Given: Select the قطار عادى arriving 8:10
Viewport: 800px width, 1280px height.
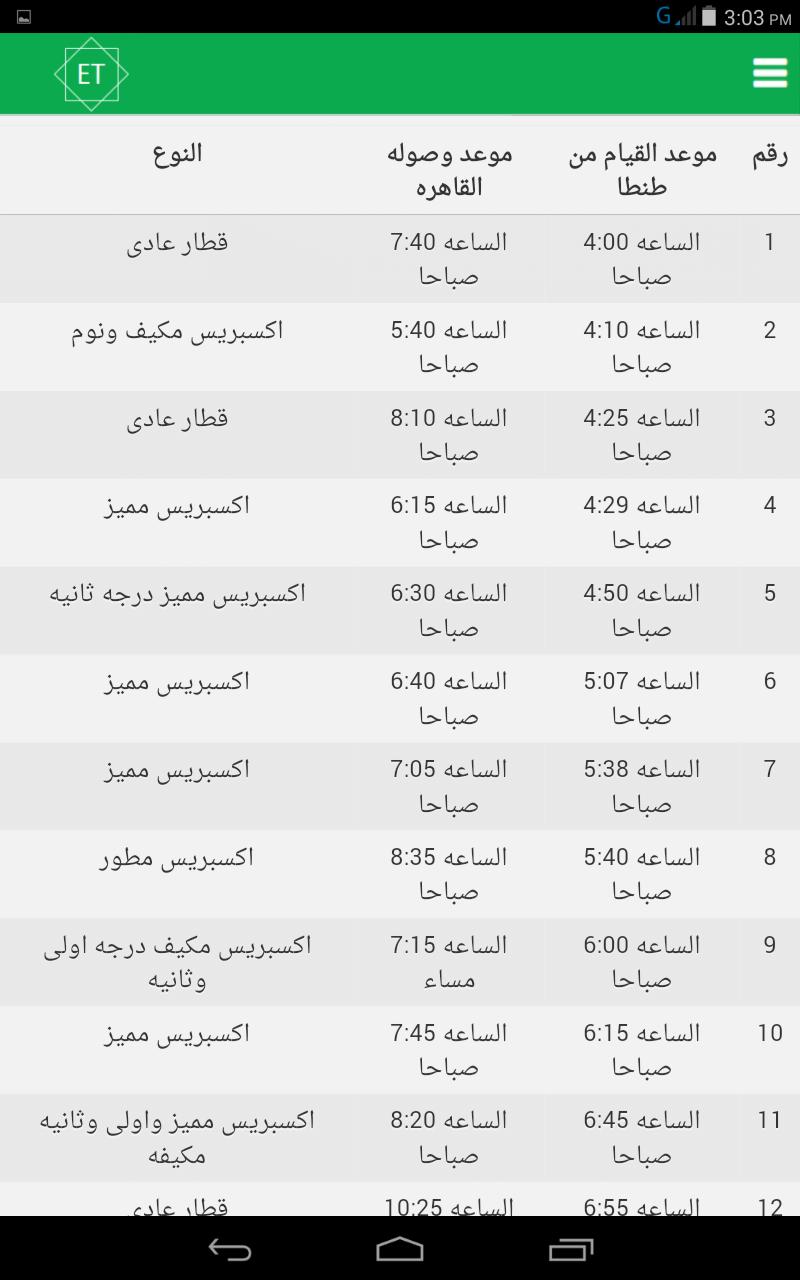Looking at the screenshot, I should point(400,434).
